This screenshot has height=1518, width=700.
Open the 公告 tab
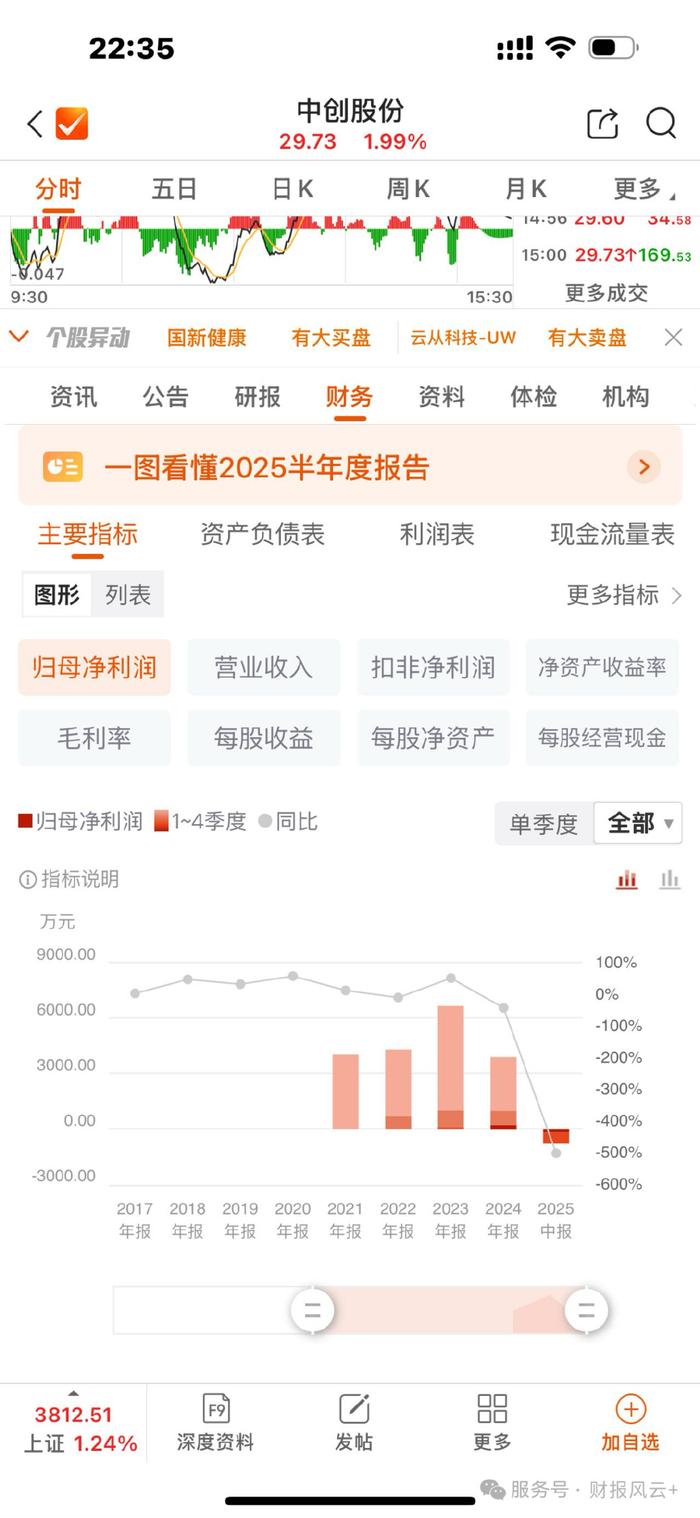[x=165, y=397]
